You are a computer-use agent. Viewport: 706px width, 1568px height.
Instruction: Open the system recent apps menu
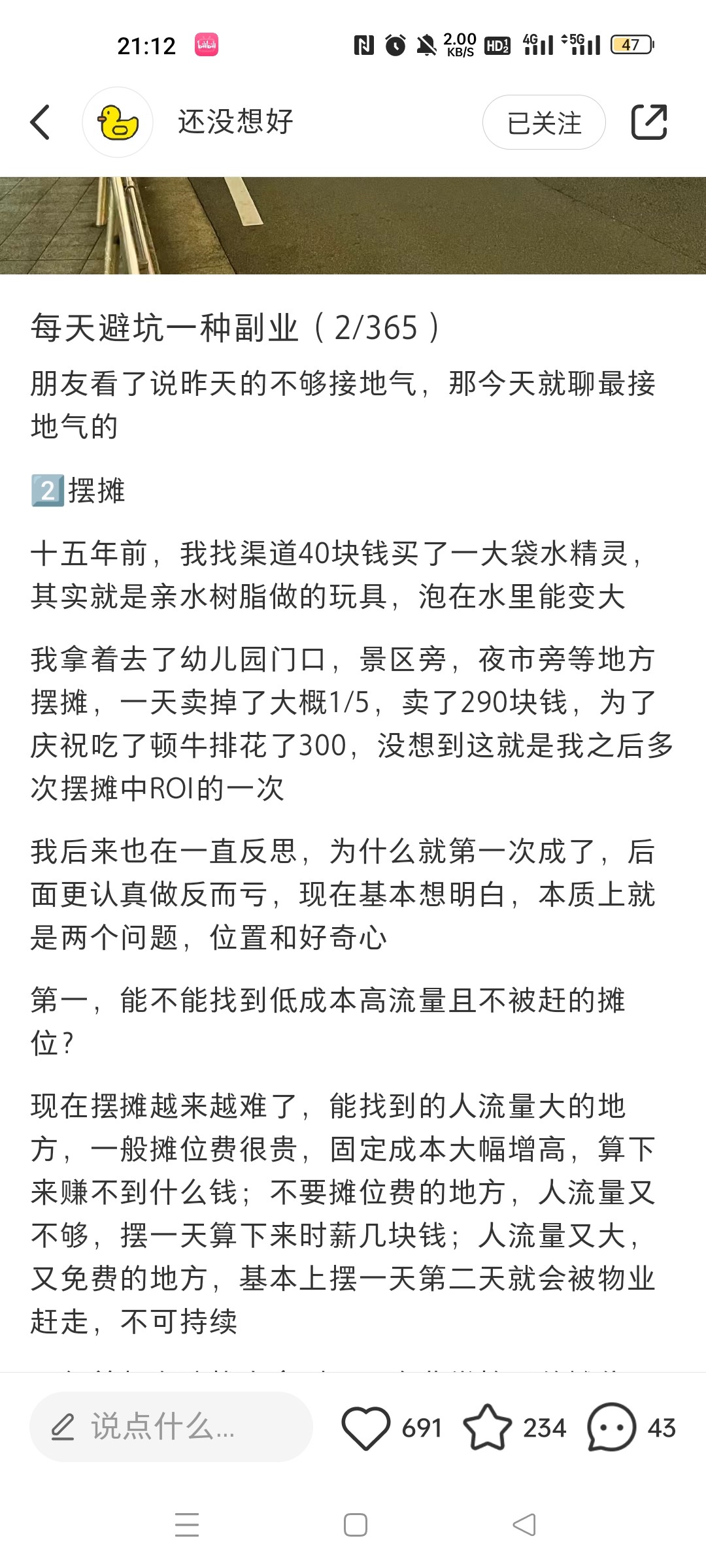(187, 1526)
